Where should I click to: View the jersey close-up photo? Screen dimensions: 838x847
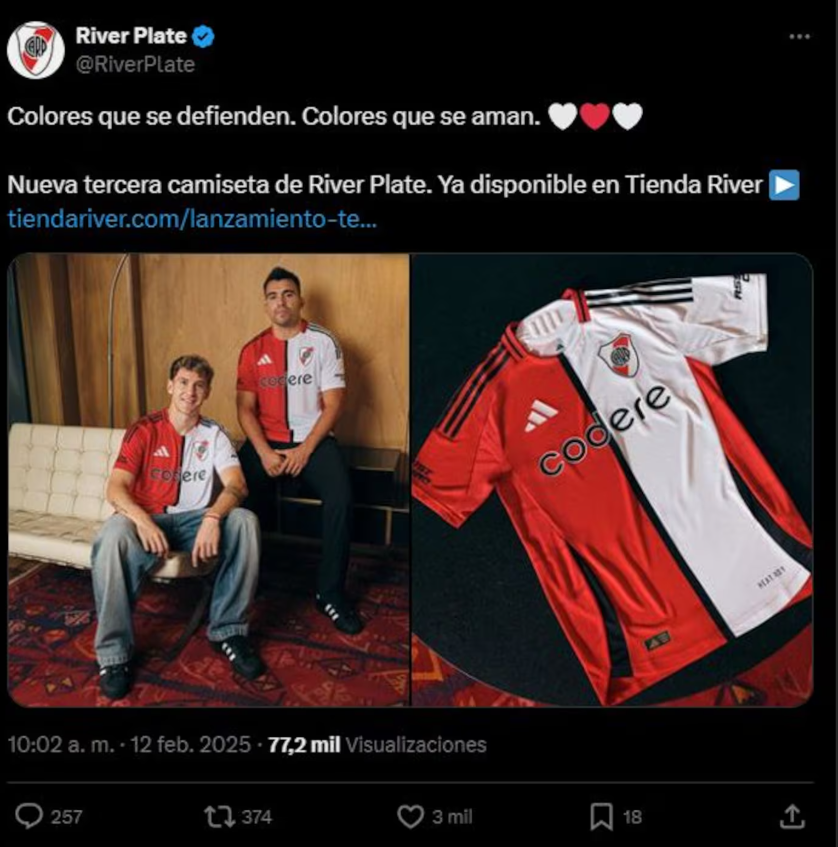pyautogui.click(x=612, y=480)
